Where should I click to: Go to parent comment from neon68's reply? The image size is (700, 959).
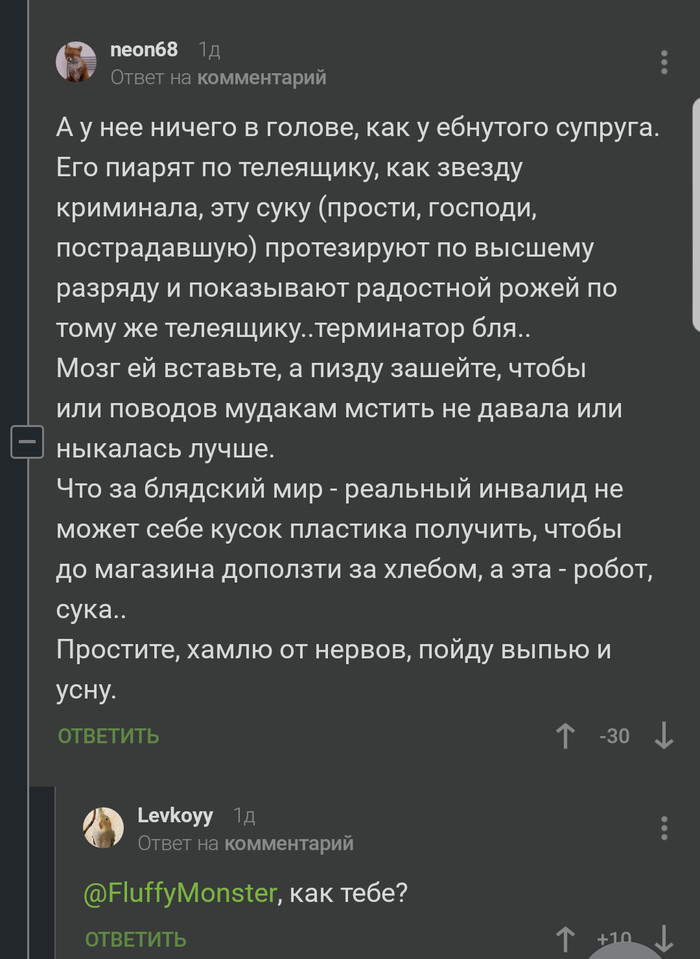click(261, 77)
